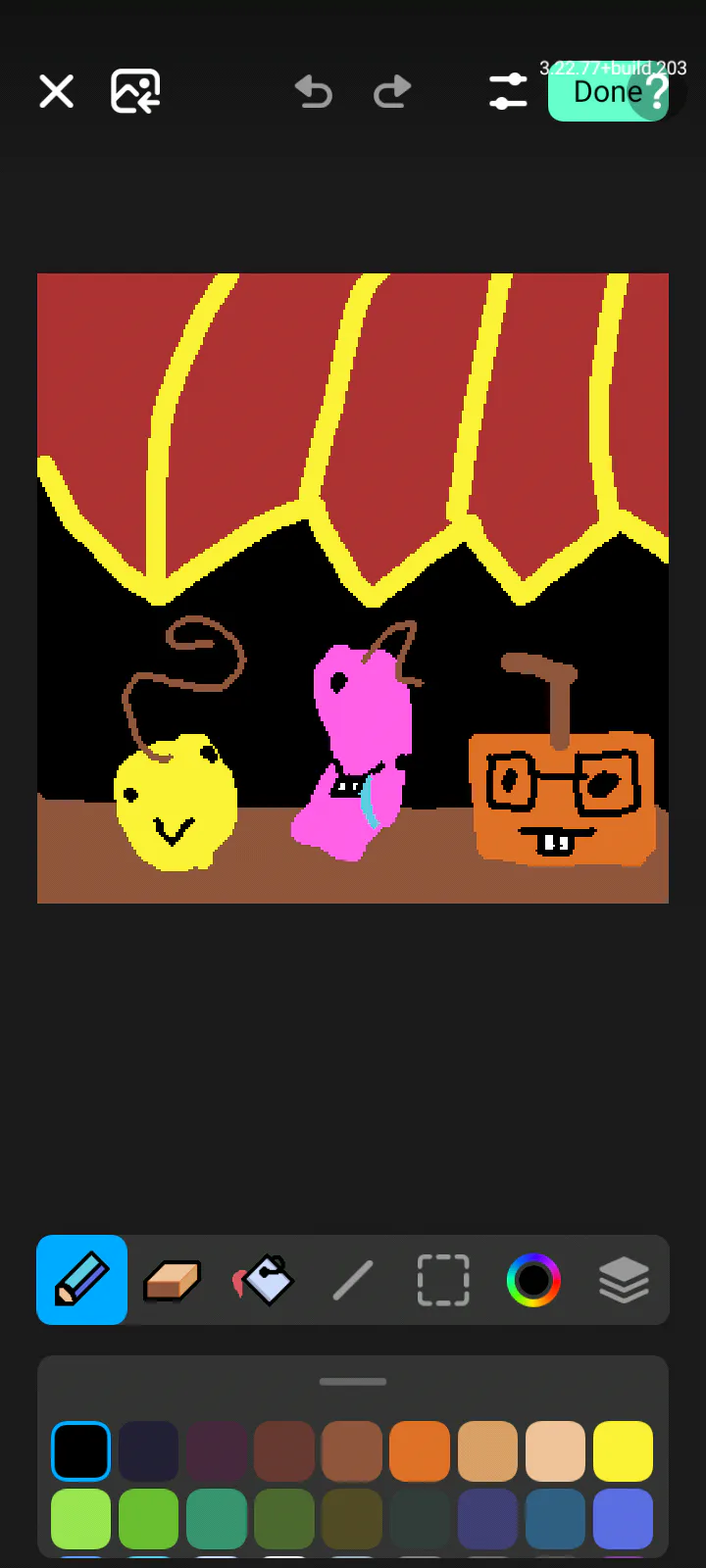
Task: Switch to the eraser tool
Action: pos(173,1280)
